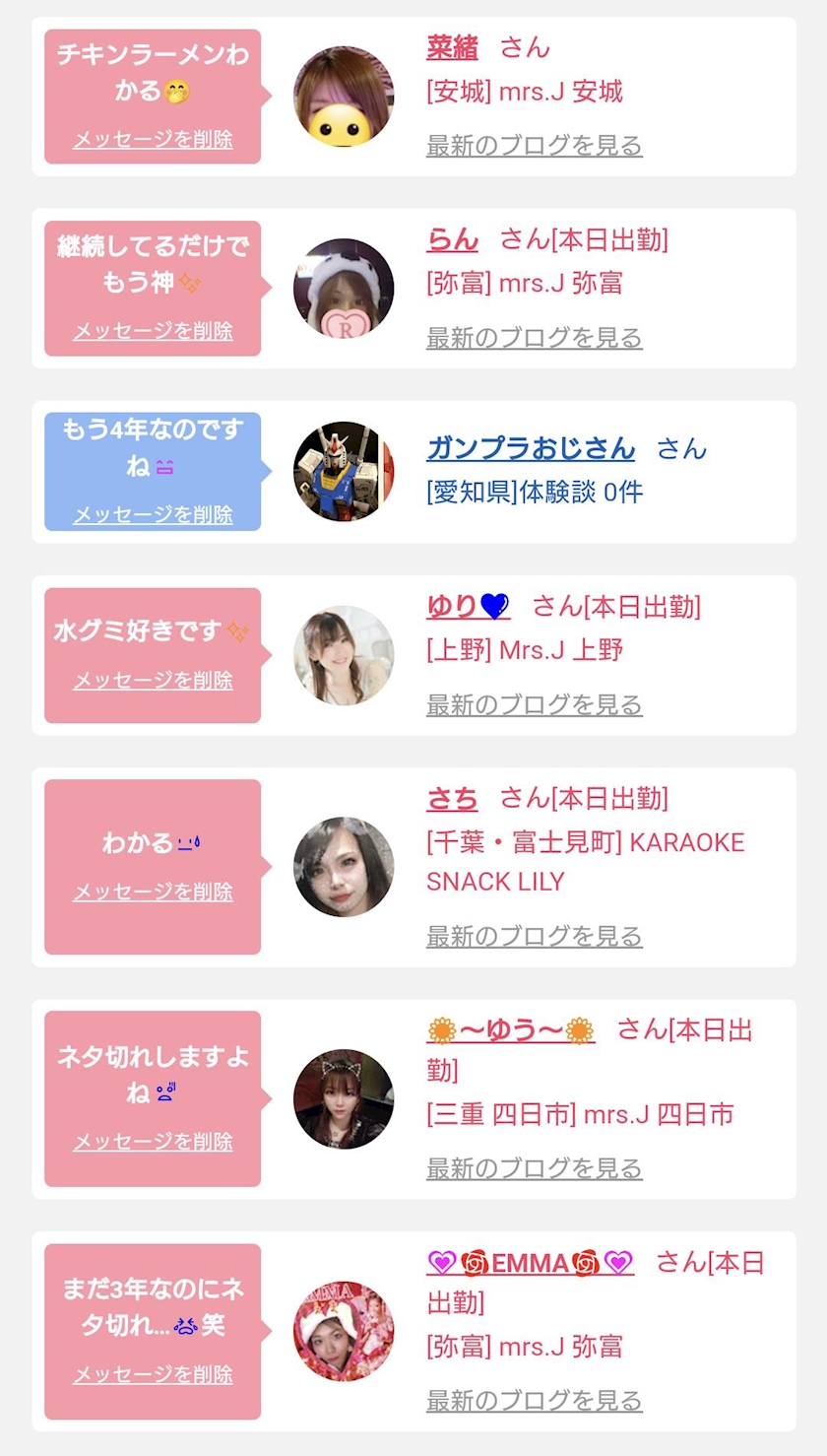This screenshot has height=1456, width=827.
Task: Open EMMA's profile name link
Action: [x=530, y=1262]
